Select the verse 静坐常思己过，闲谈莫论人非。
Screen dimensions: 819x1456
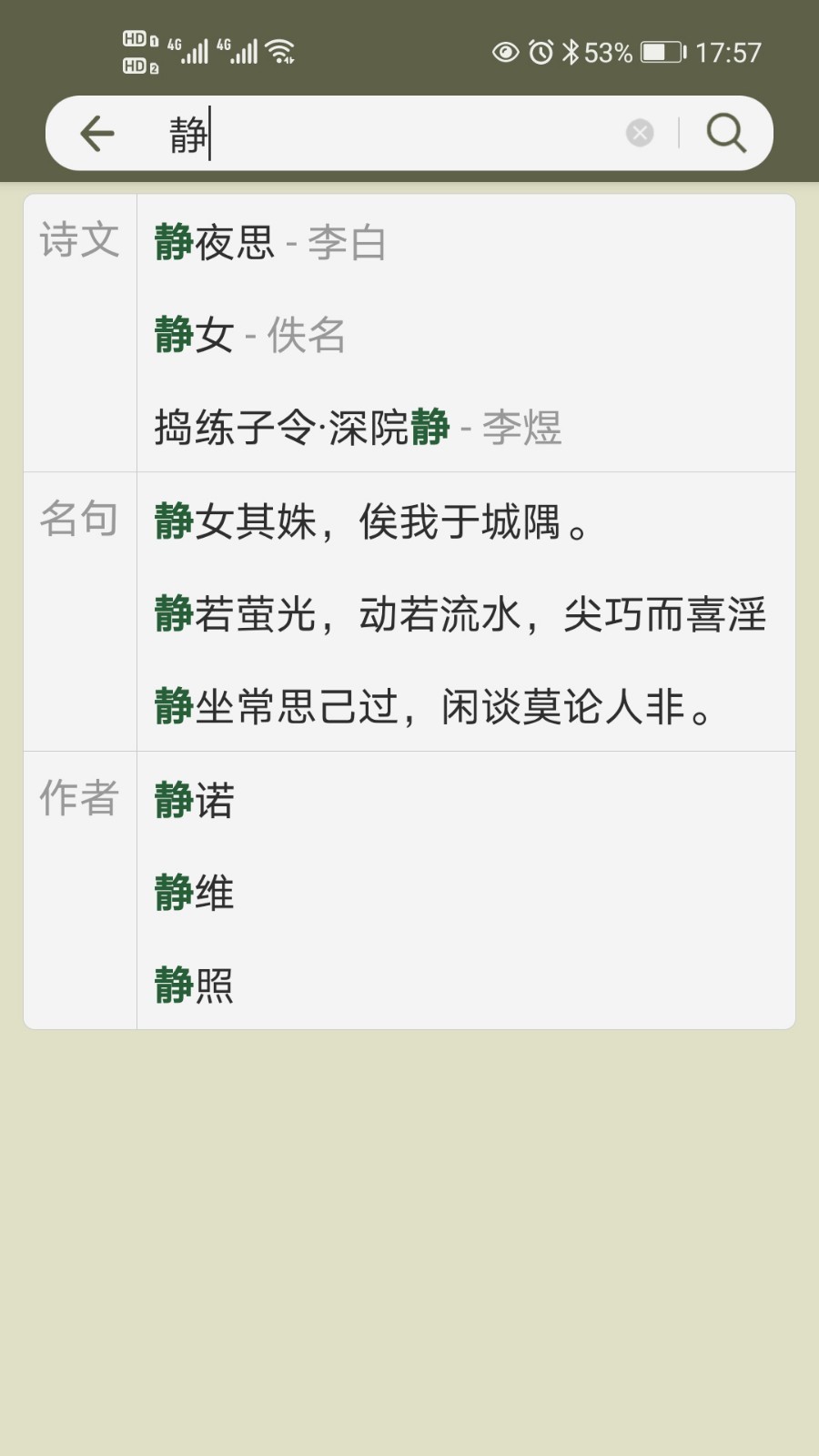tap(433, 707)
